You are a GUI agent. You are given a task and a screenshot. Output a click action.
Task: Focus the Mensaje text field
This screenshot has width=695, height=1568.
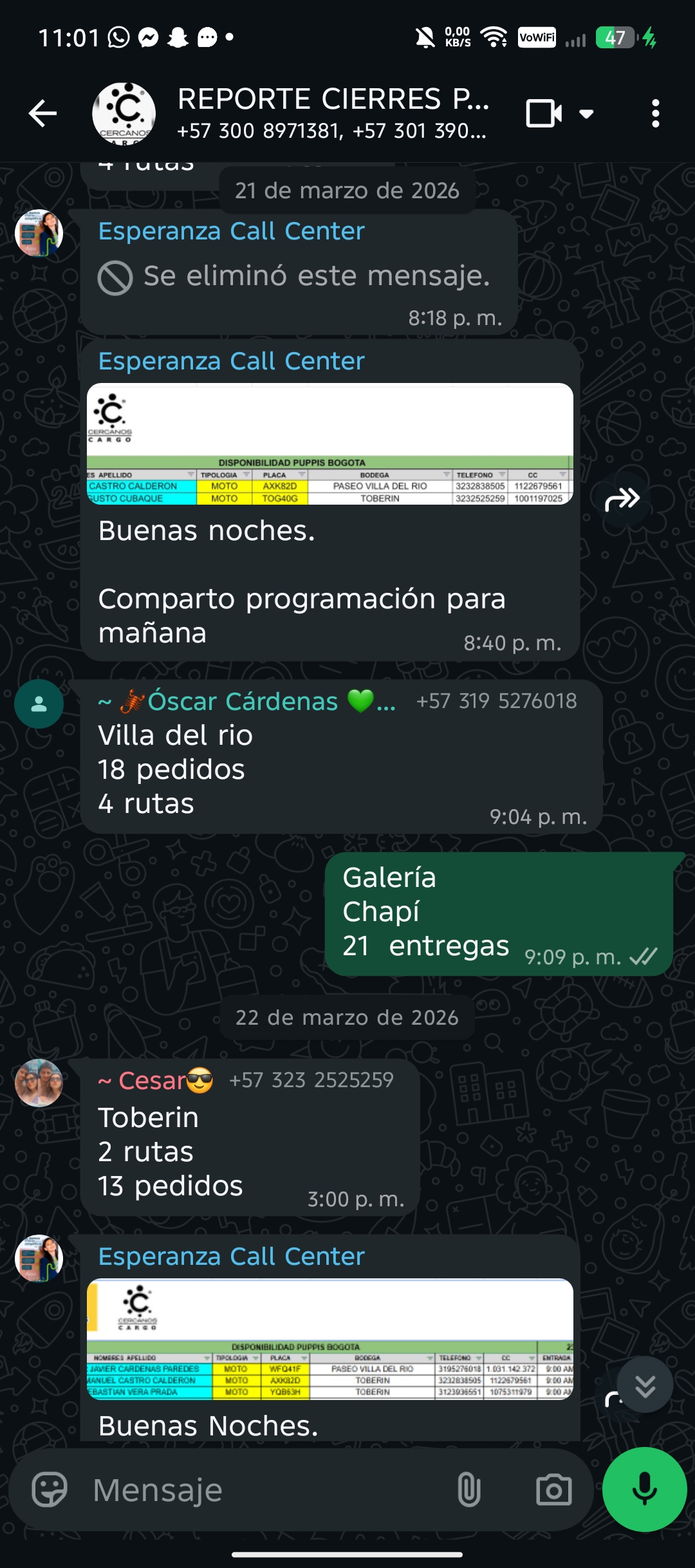257,1489
